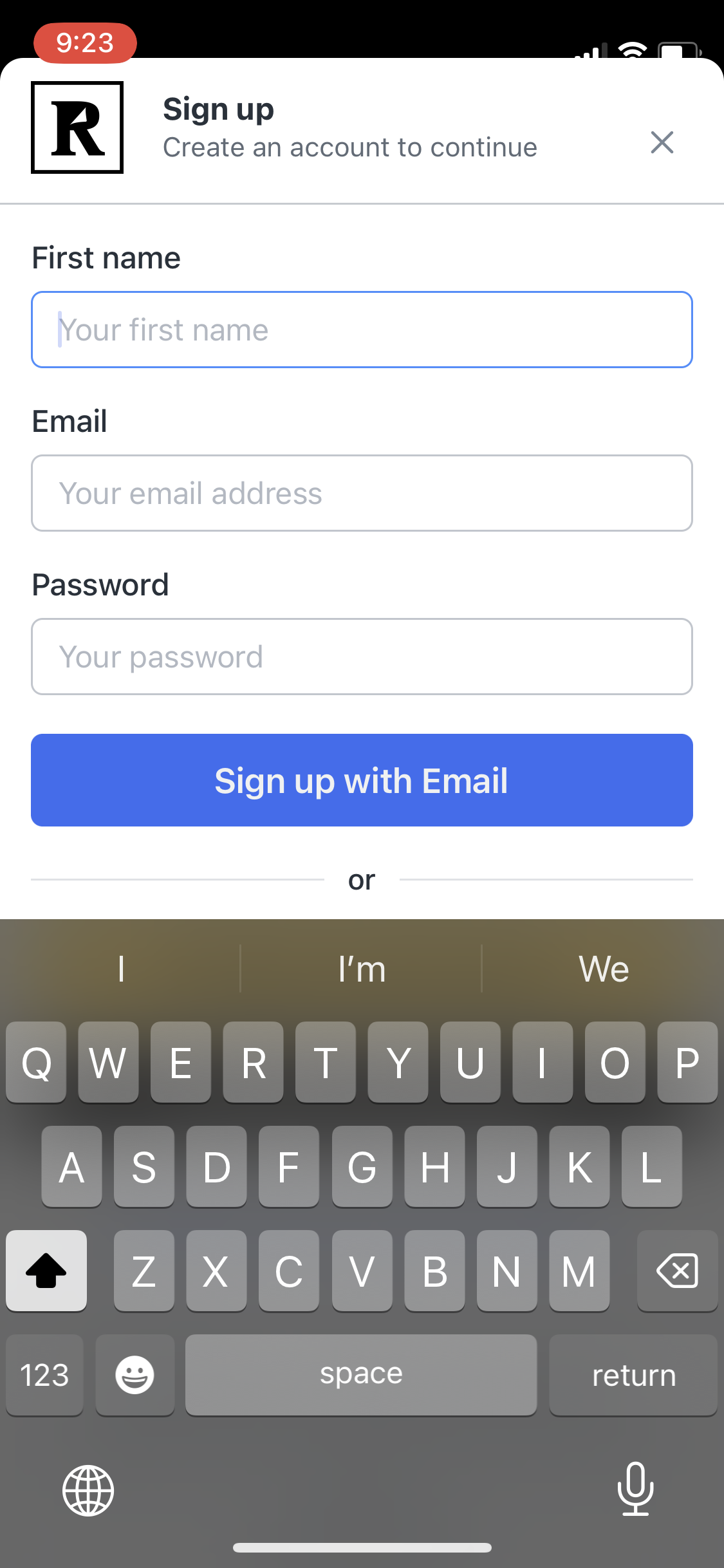Tap the 9:23 clock indicator

pos(85,42)
